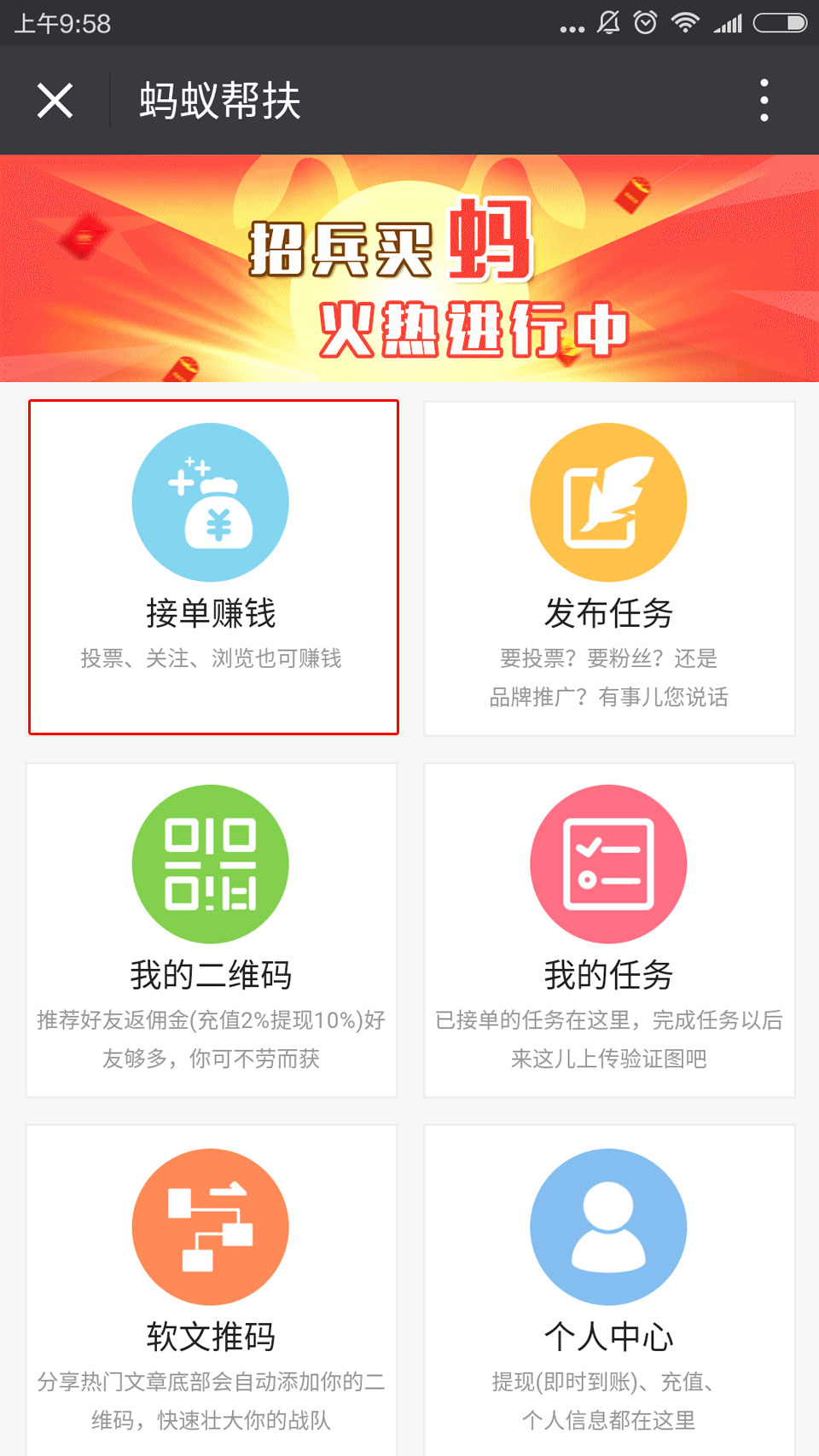View 我的二维码 QR code card

click(x=212, y=930)
